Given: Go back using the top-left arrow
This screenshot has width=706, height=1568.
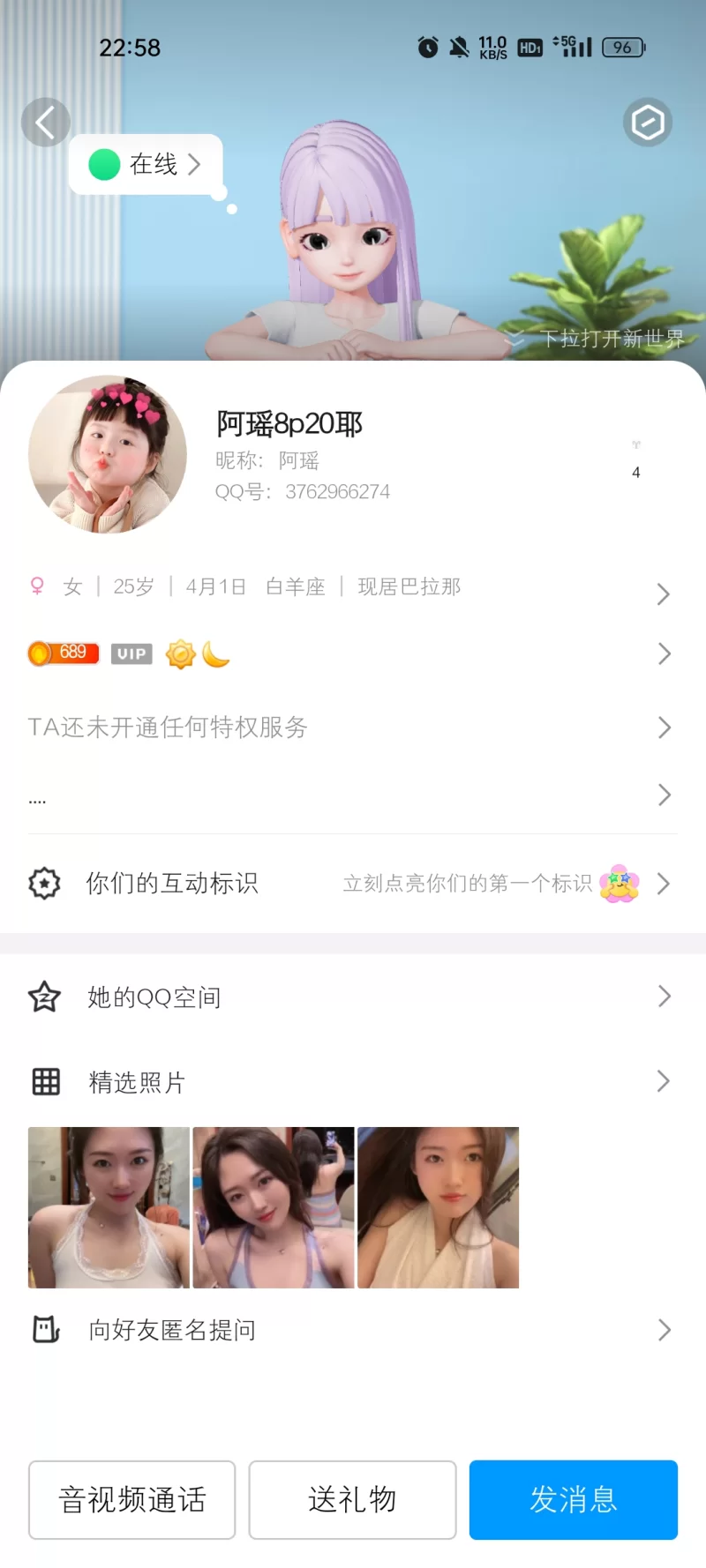Looking at the screenshot, I should tap(46, 123).
